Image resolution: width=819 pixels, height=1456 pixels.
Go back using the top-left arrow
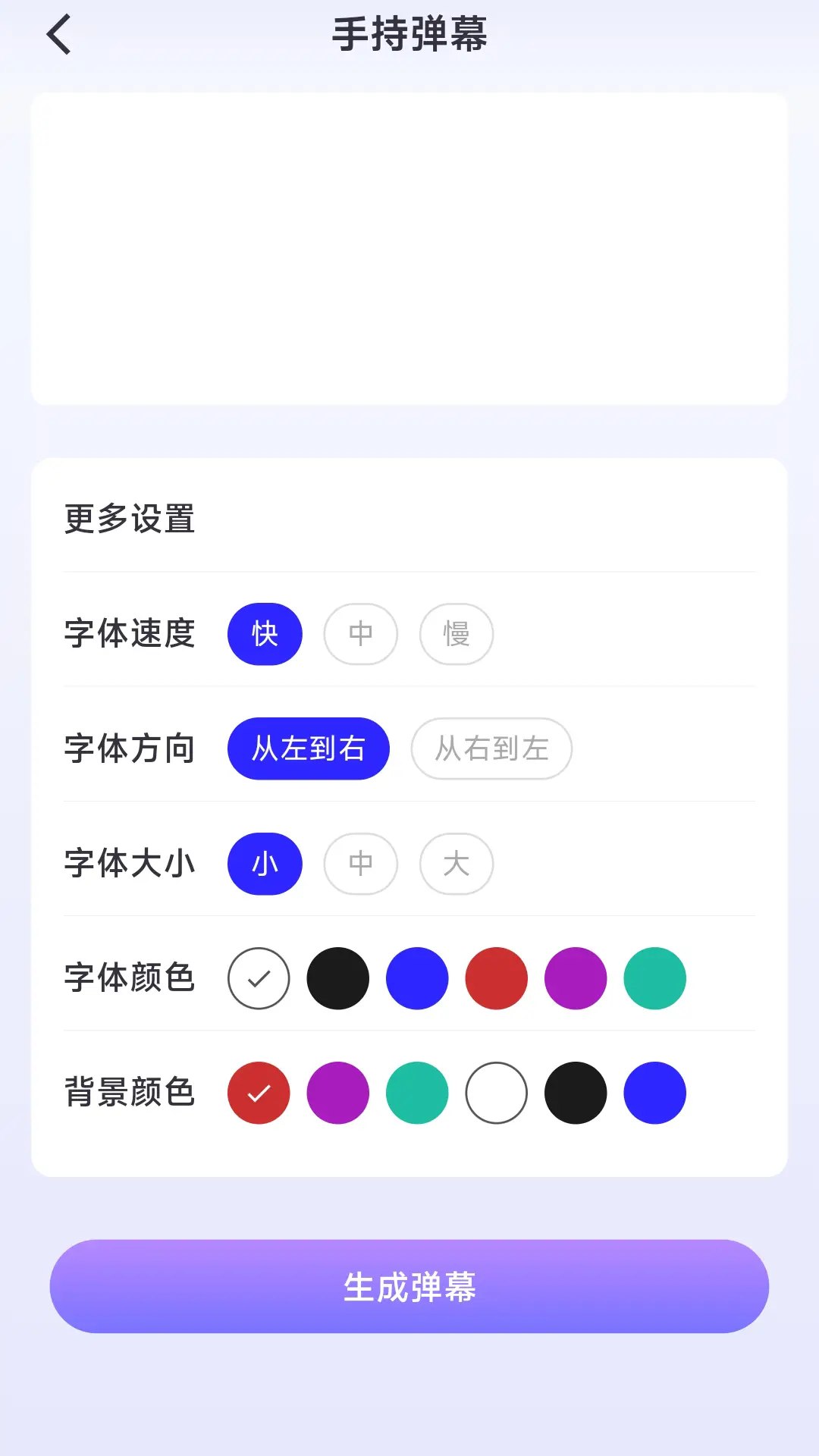point(58,35)
